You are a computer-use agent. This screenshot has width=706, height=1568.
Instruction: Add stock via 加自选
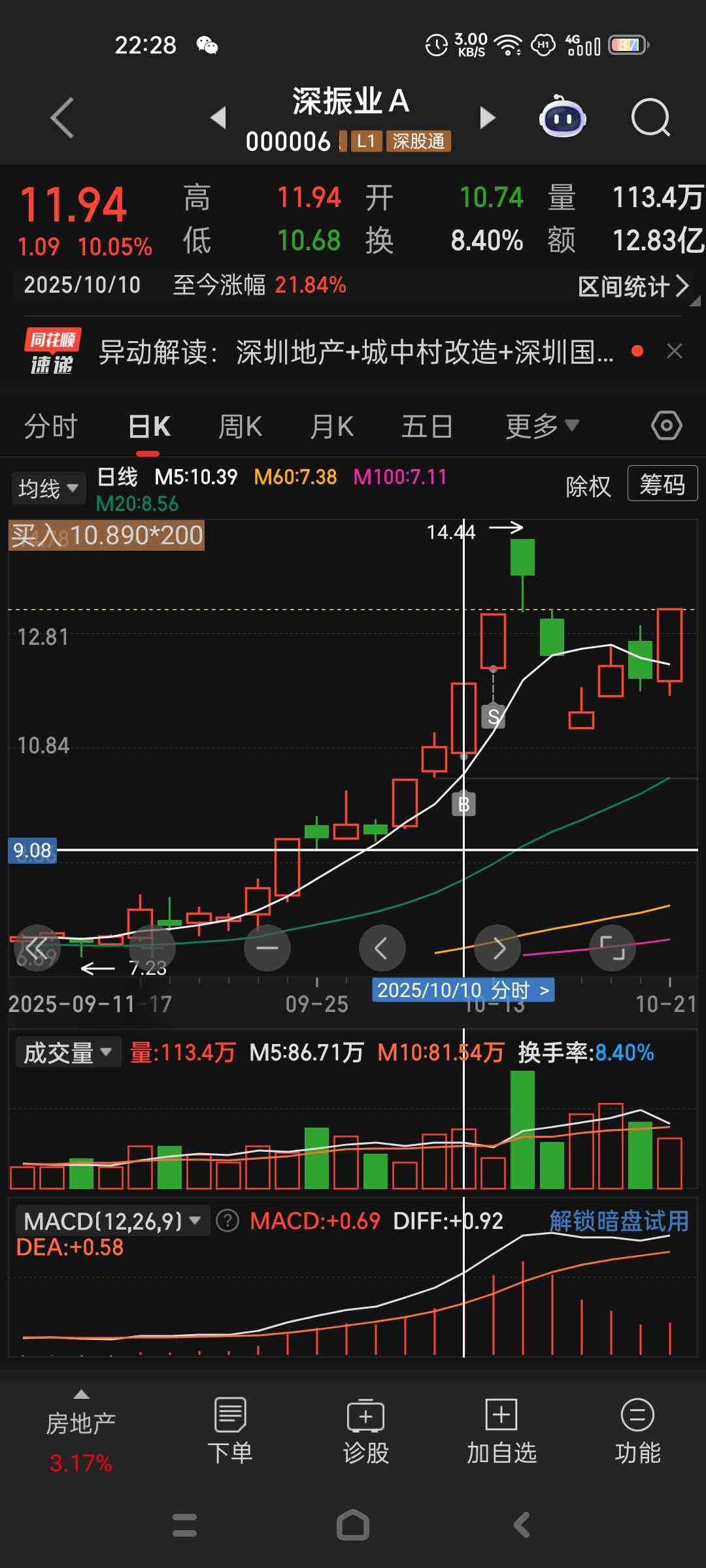501,1431
